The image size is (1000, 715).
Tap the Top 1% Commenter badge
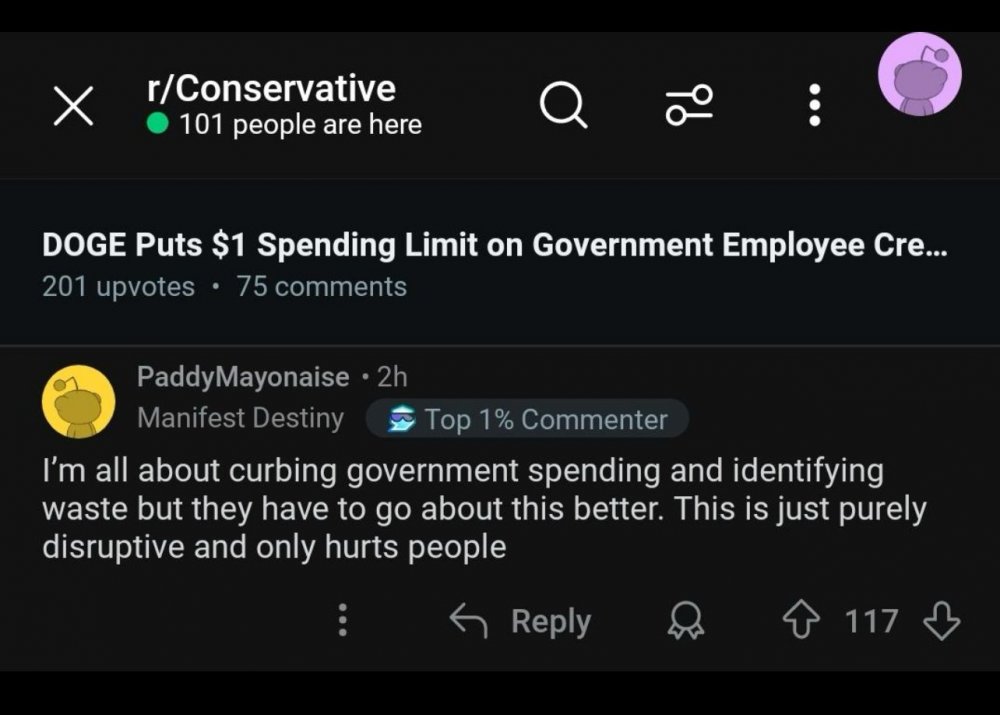pyautogui.click(x=527, y=419)
